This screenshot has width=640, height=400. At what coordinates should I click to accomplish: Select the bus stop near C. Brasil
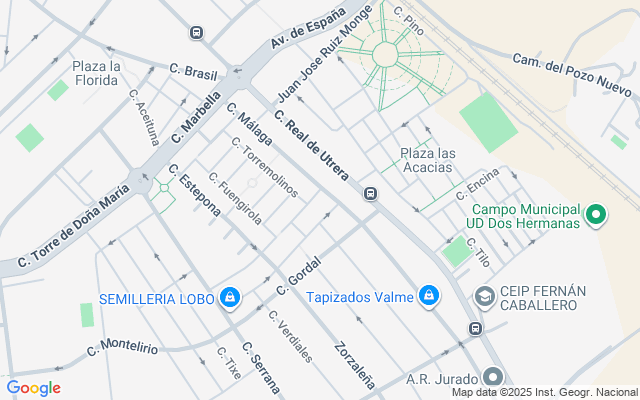click(x=197, y=32)
